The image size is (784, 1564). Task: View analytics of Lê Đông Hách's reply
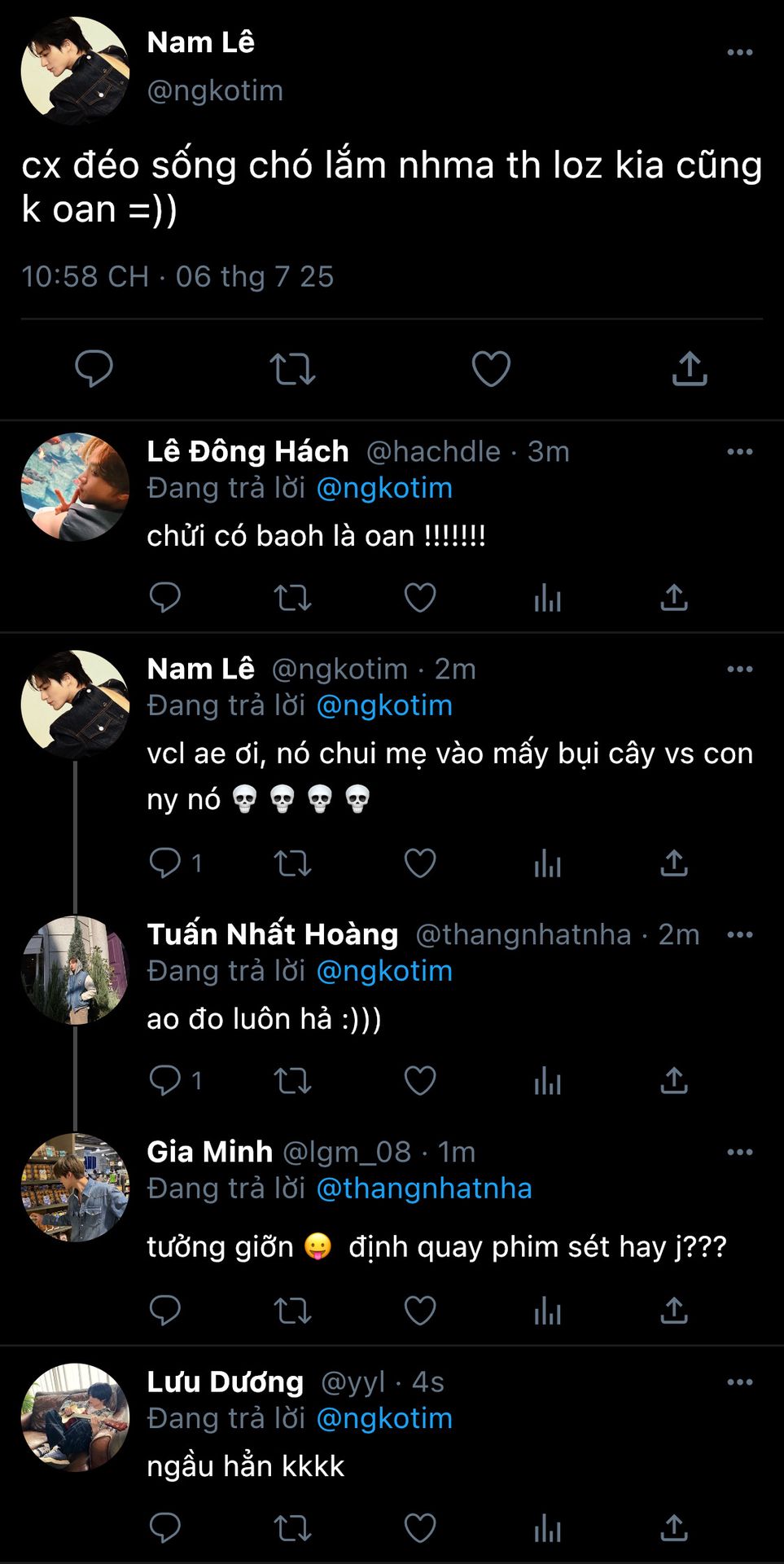[x=547, y=598]
